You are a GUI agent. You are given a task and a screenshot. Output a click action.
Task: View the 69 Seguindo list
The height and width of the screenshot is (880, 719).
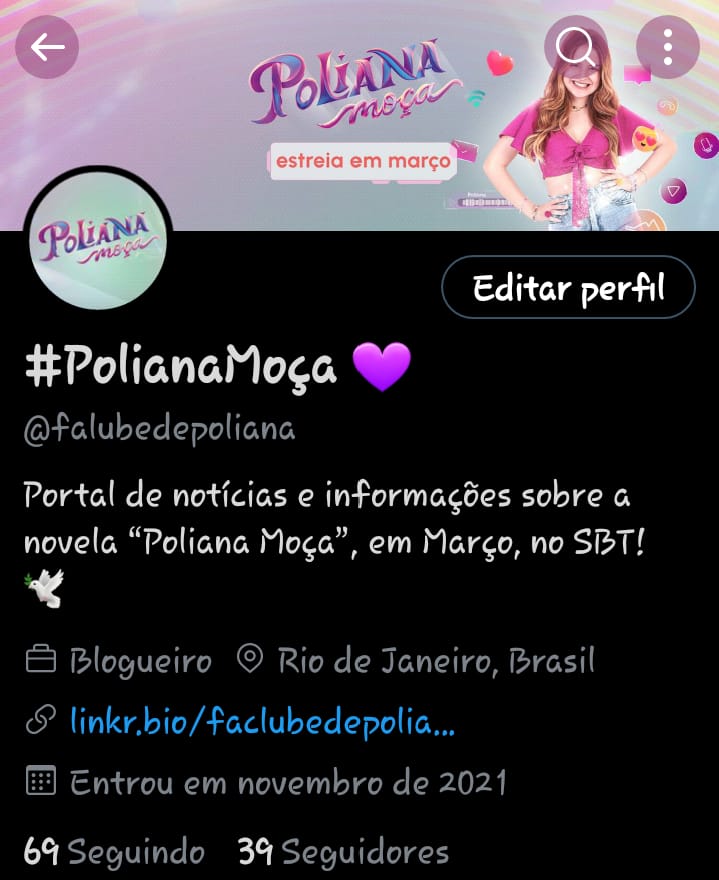click(114, 853)
